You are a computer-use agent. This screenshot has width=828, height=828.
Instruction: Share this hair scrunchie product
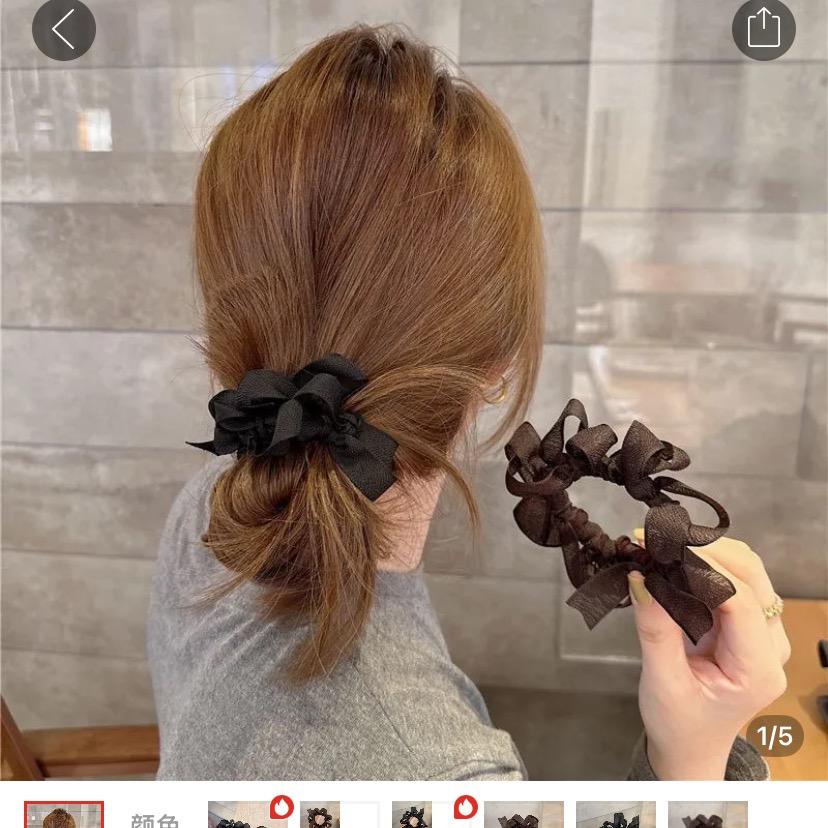763,29
